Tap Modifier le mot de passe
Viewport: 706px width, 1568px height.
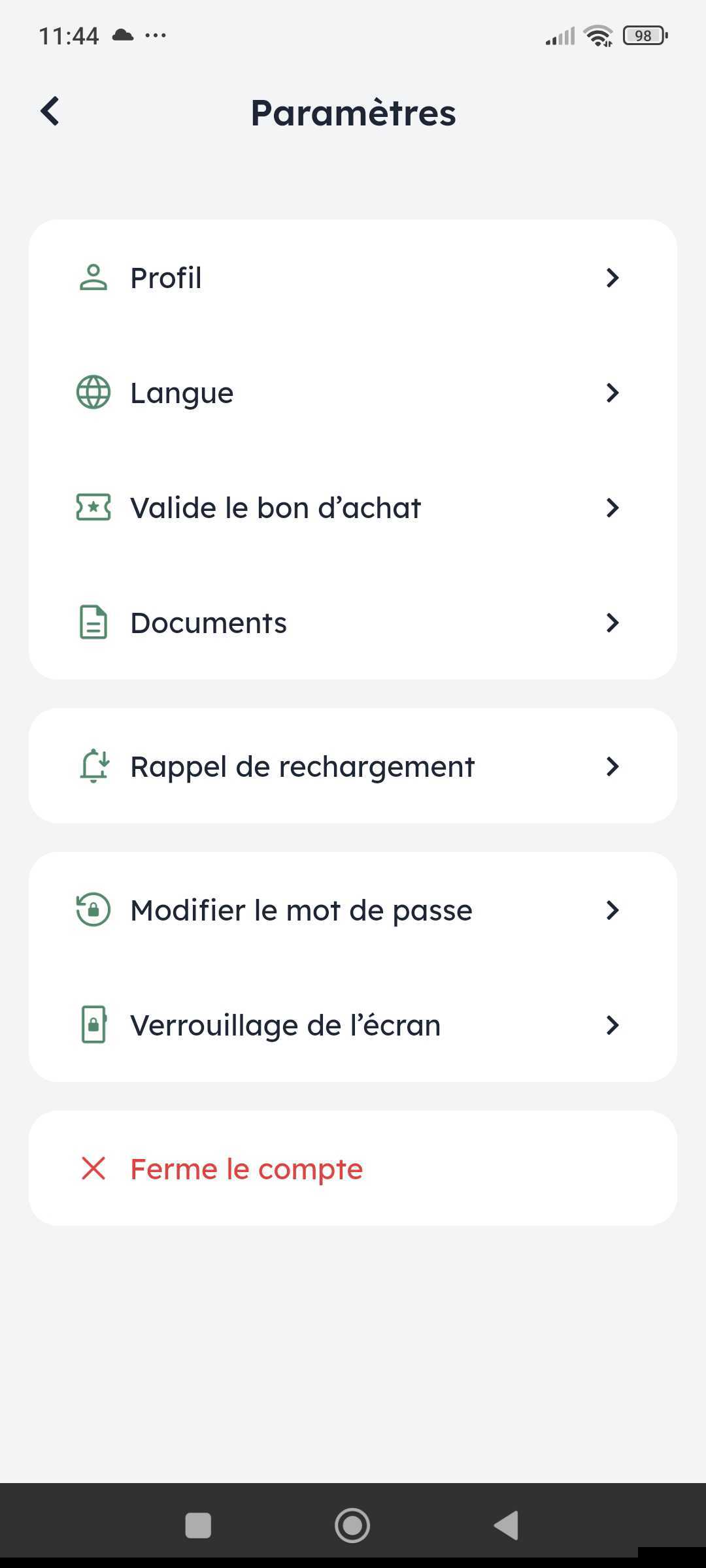click(352, 910)
